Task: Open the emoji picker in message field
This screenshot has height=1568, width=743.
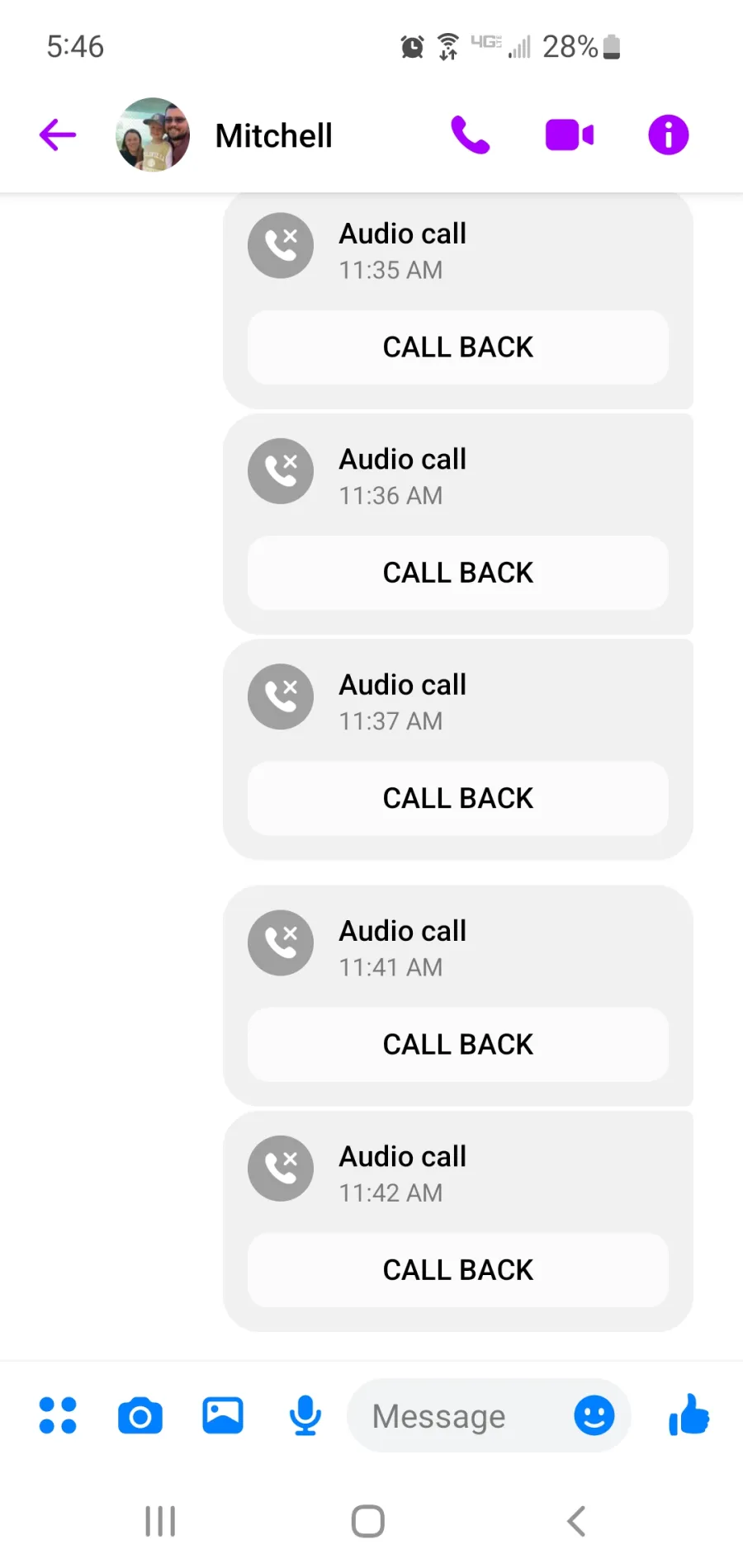Action: 594,1416
